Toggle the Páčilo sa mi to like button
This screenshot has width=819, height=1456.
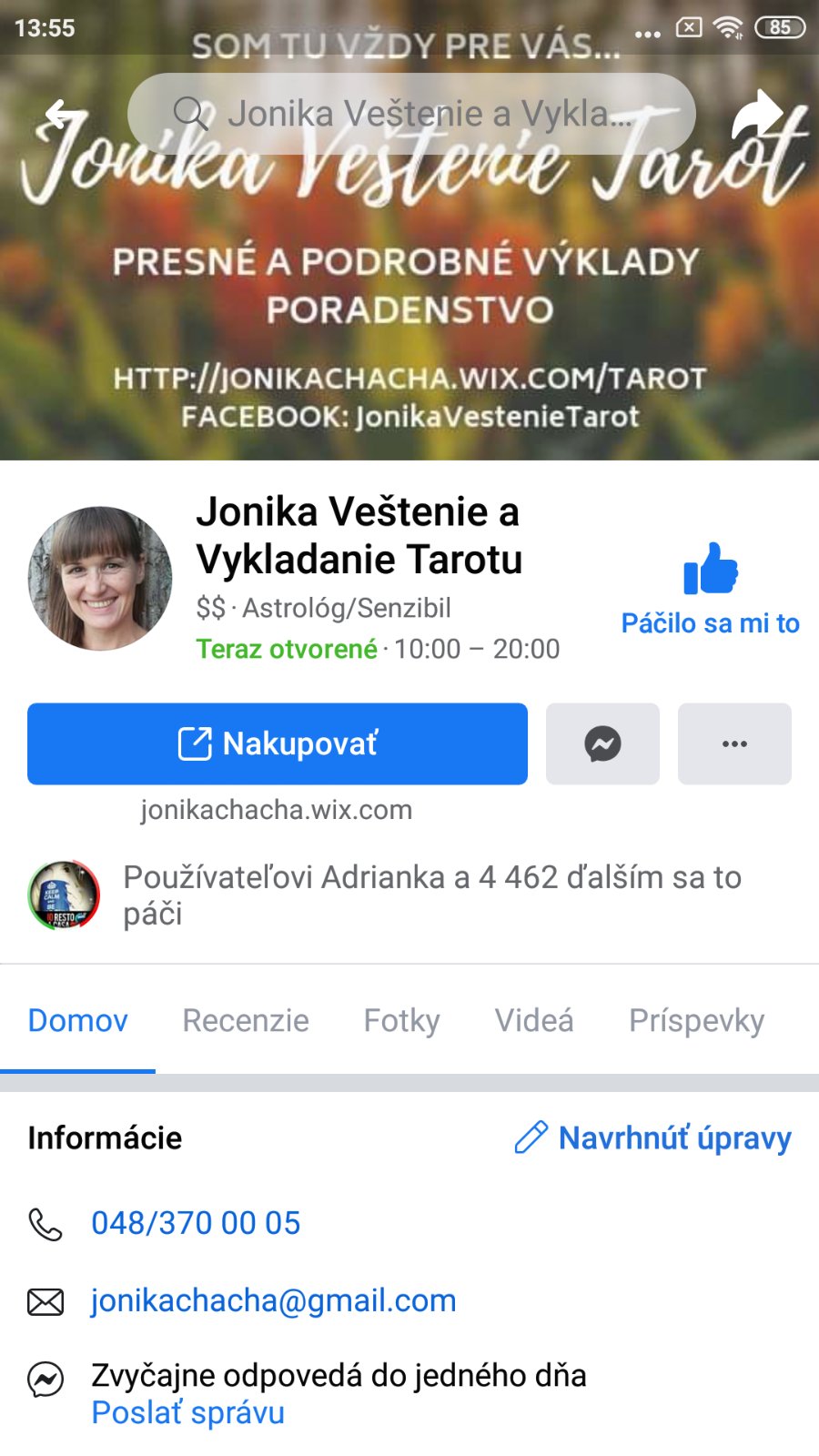pyautogui.click(x=710, y=588)
